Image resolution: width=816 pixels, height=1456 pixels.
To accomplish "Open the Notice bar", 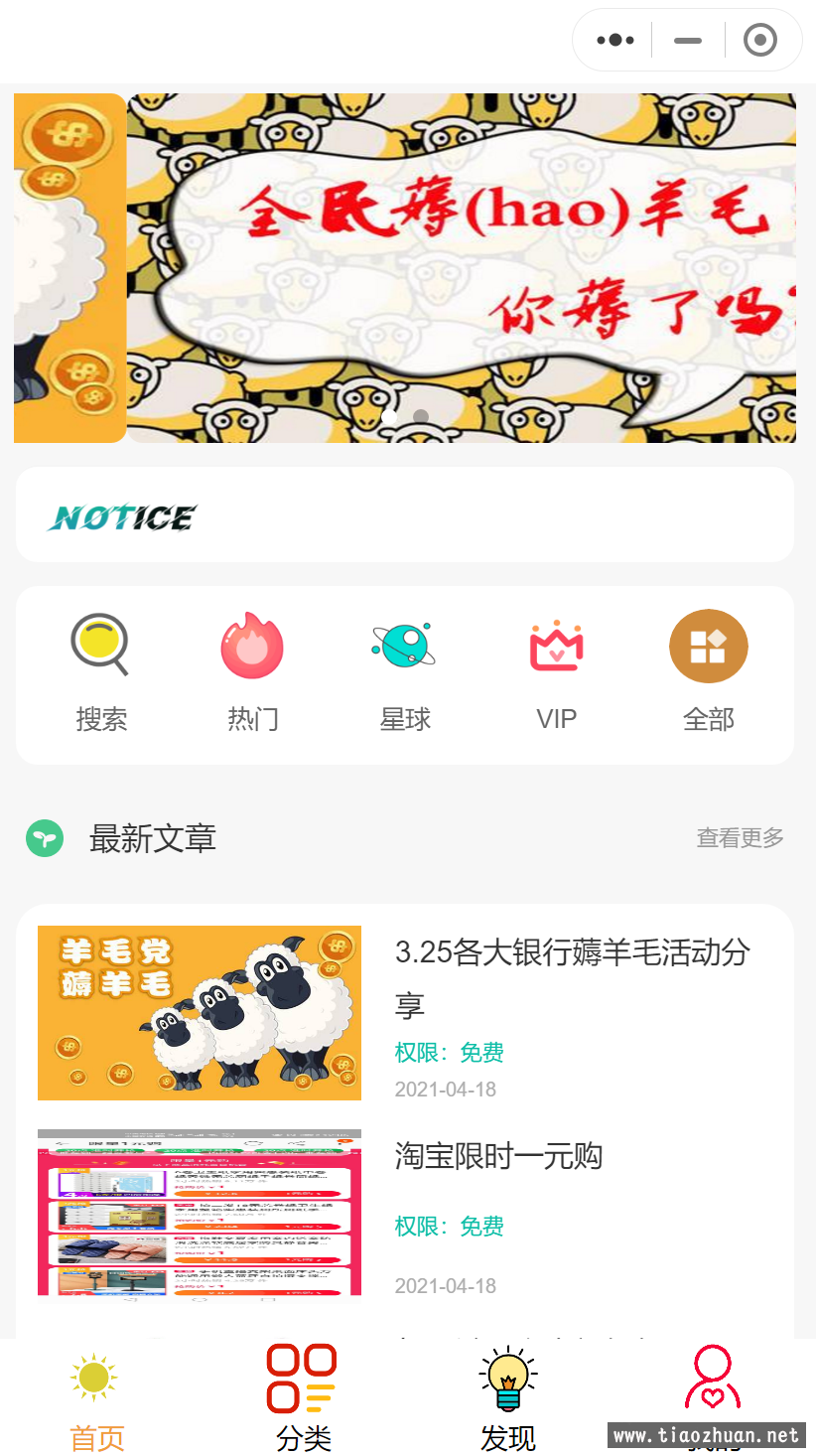I will (405, 515).
